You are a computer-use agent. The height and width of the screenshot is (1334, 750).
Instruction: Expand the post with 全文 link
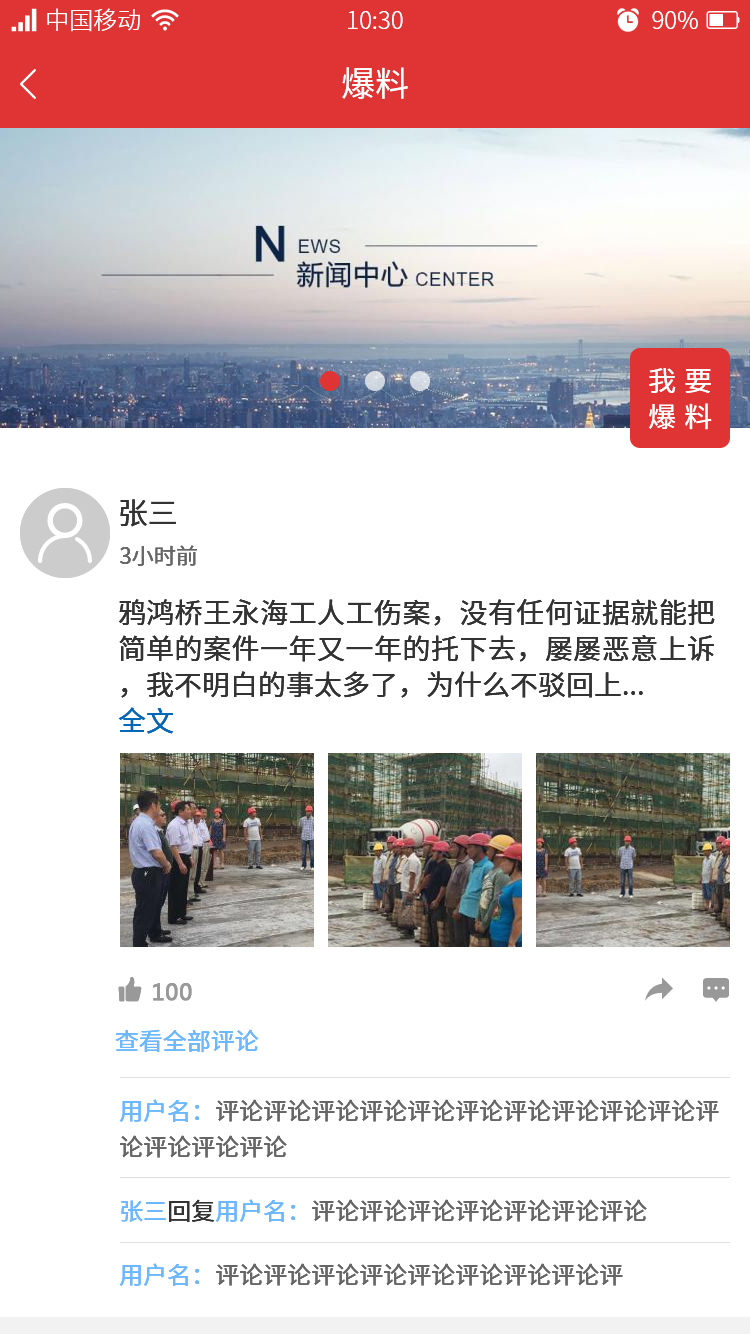tap(146, 721)
